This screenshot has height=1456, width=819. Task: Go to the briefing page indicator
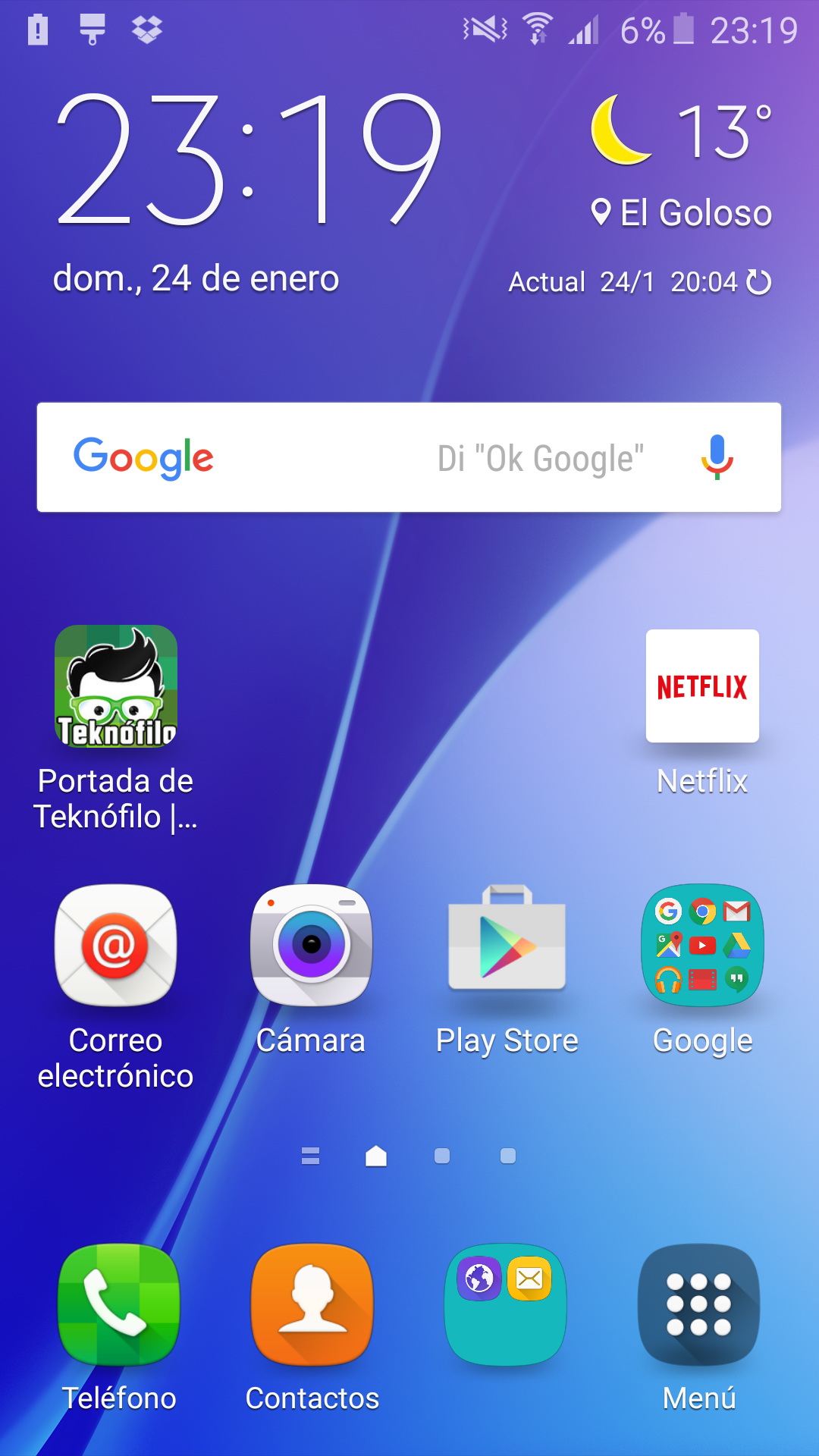(x=310, y=1156)
